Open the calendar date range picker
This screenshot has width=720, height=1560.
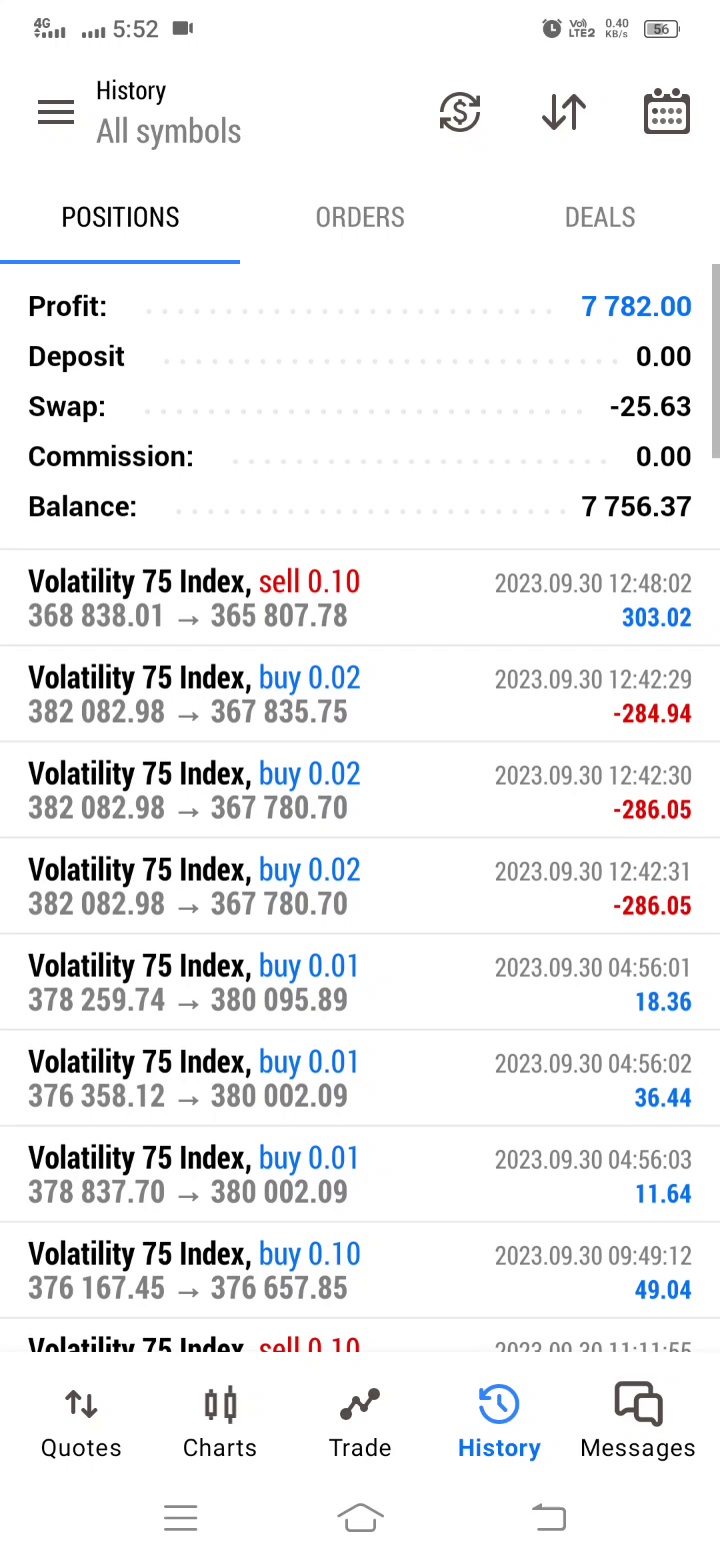pyautogui.click(x=667, y=112)
